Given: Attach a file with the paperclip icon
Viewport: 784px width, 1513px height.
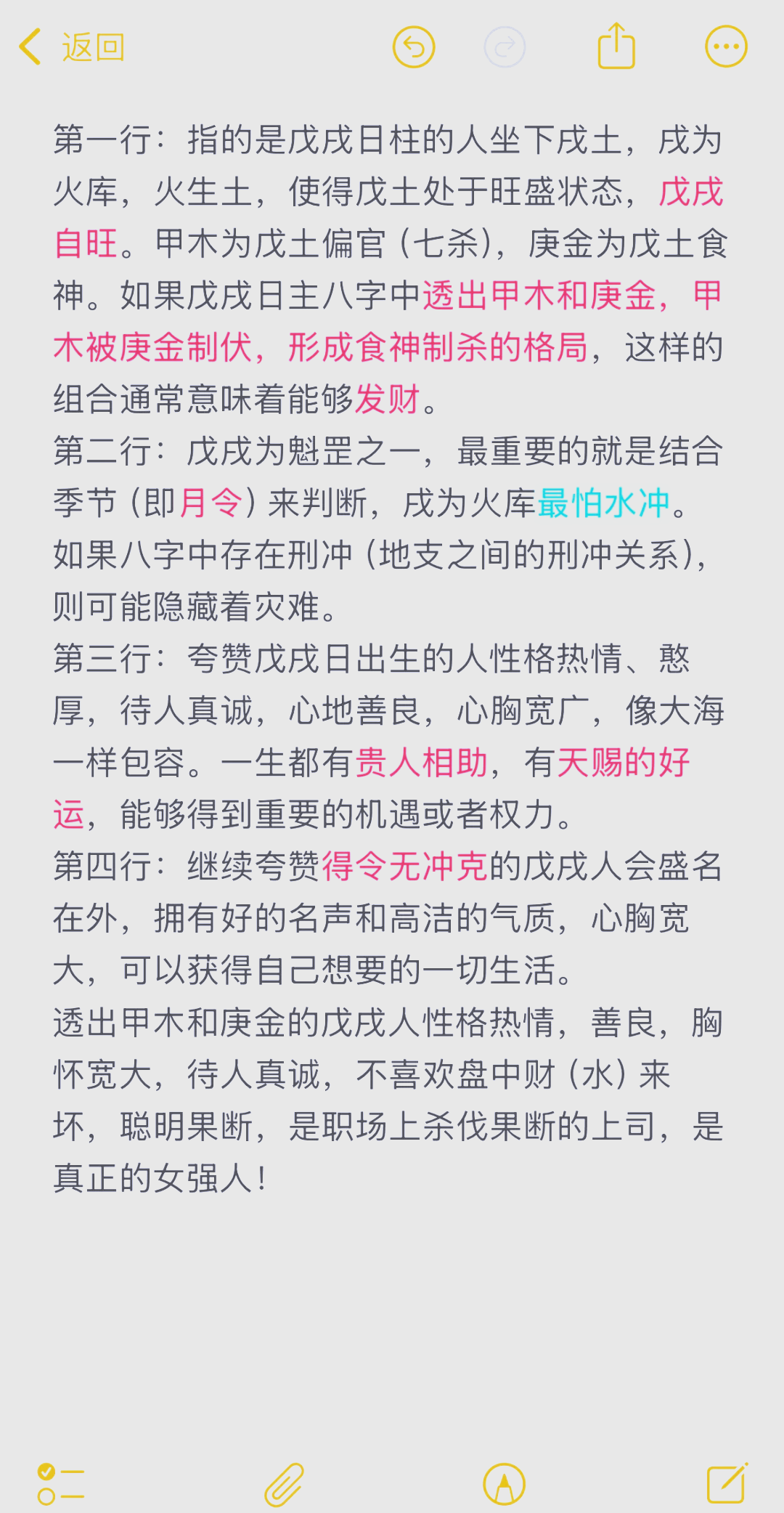Looking at the screenshot, I should pyautogui.click(x=284, y=1484).
